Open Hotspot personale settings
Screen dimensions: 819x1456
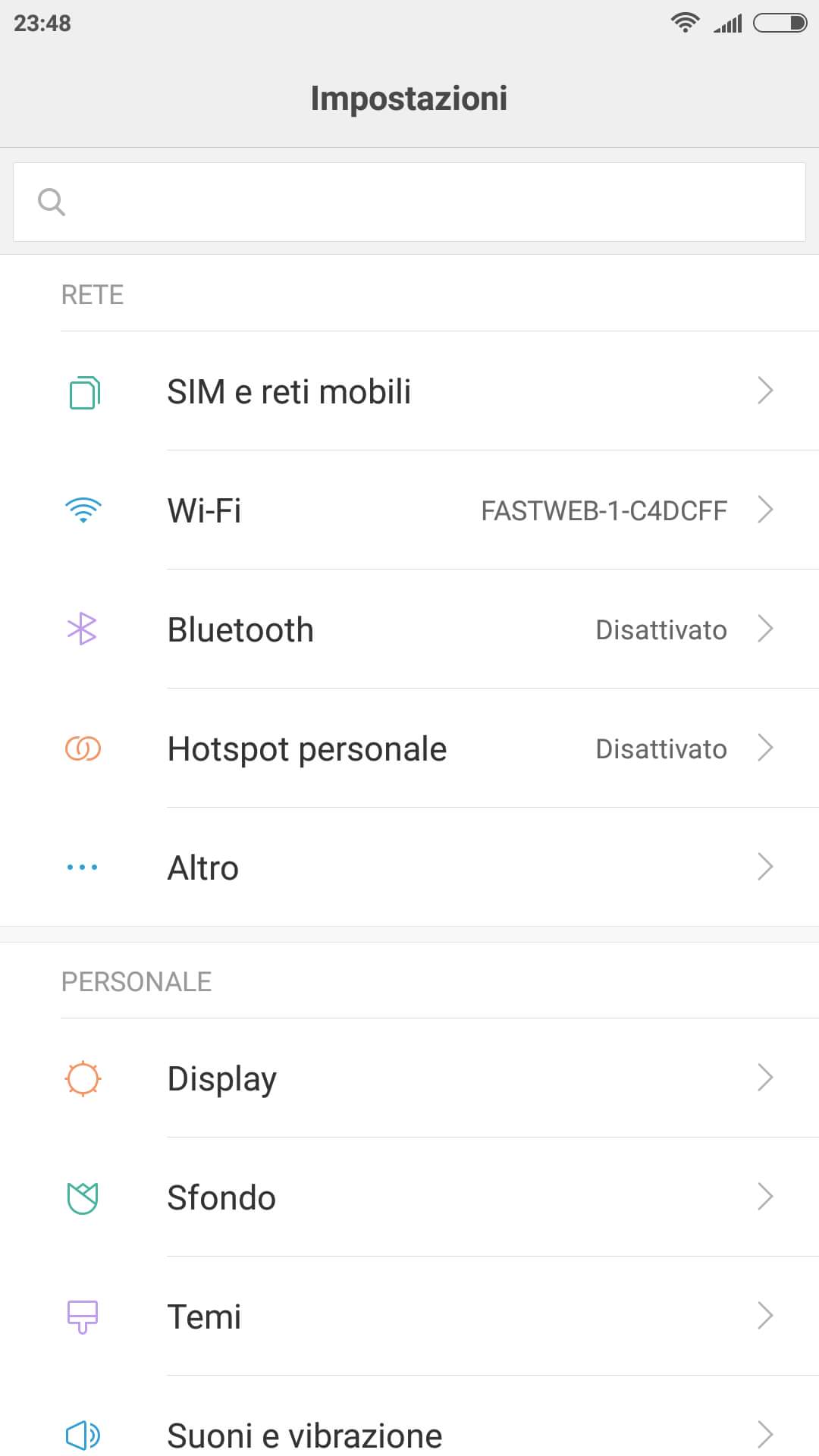click(409, 748)
